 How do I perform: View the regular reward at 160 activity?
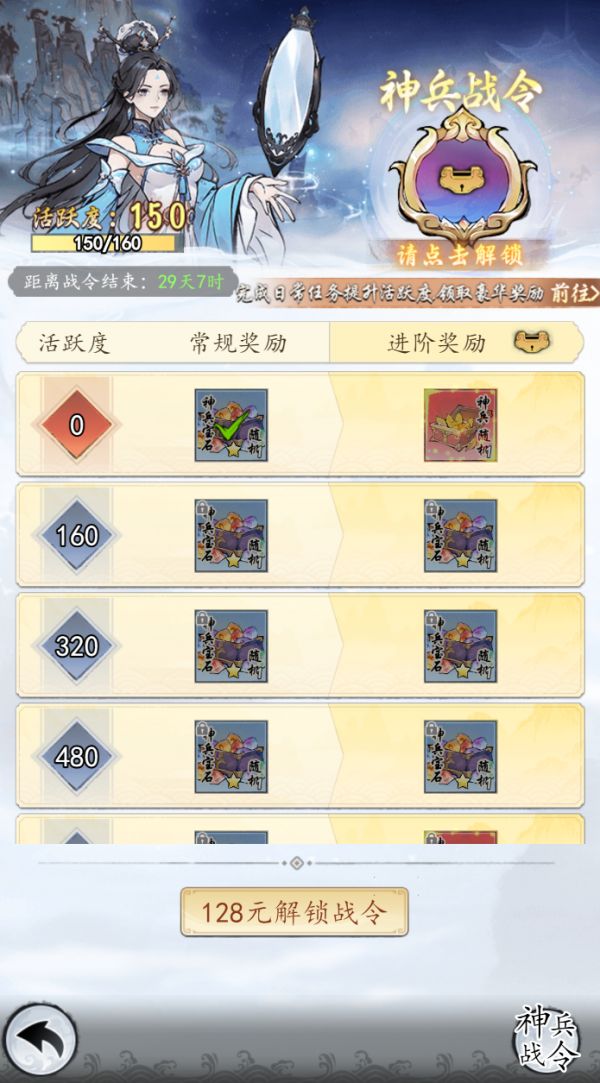point(231,536)
